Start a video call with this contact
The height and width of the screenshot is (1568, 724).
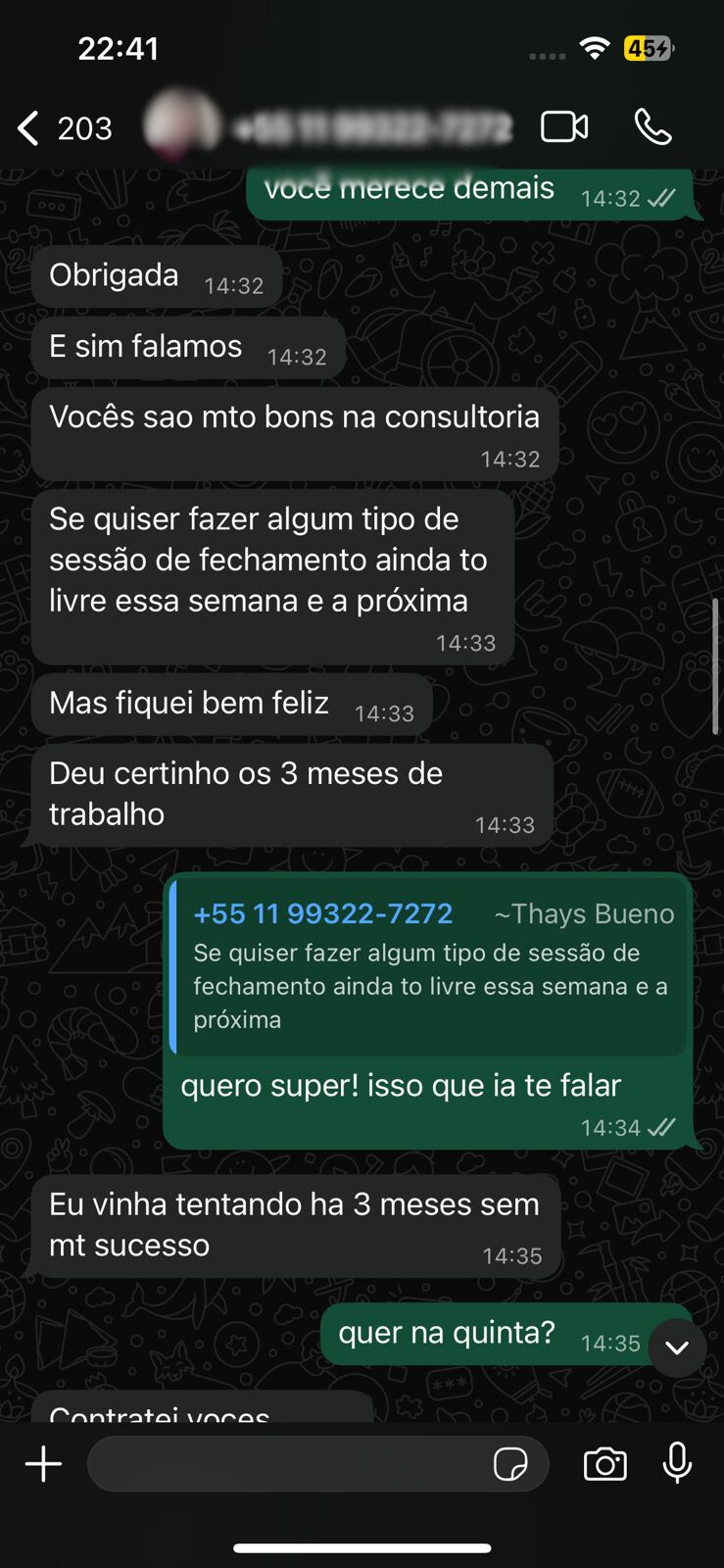pos(564,127)
